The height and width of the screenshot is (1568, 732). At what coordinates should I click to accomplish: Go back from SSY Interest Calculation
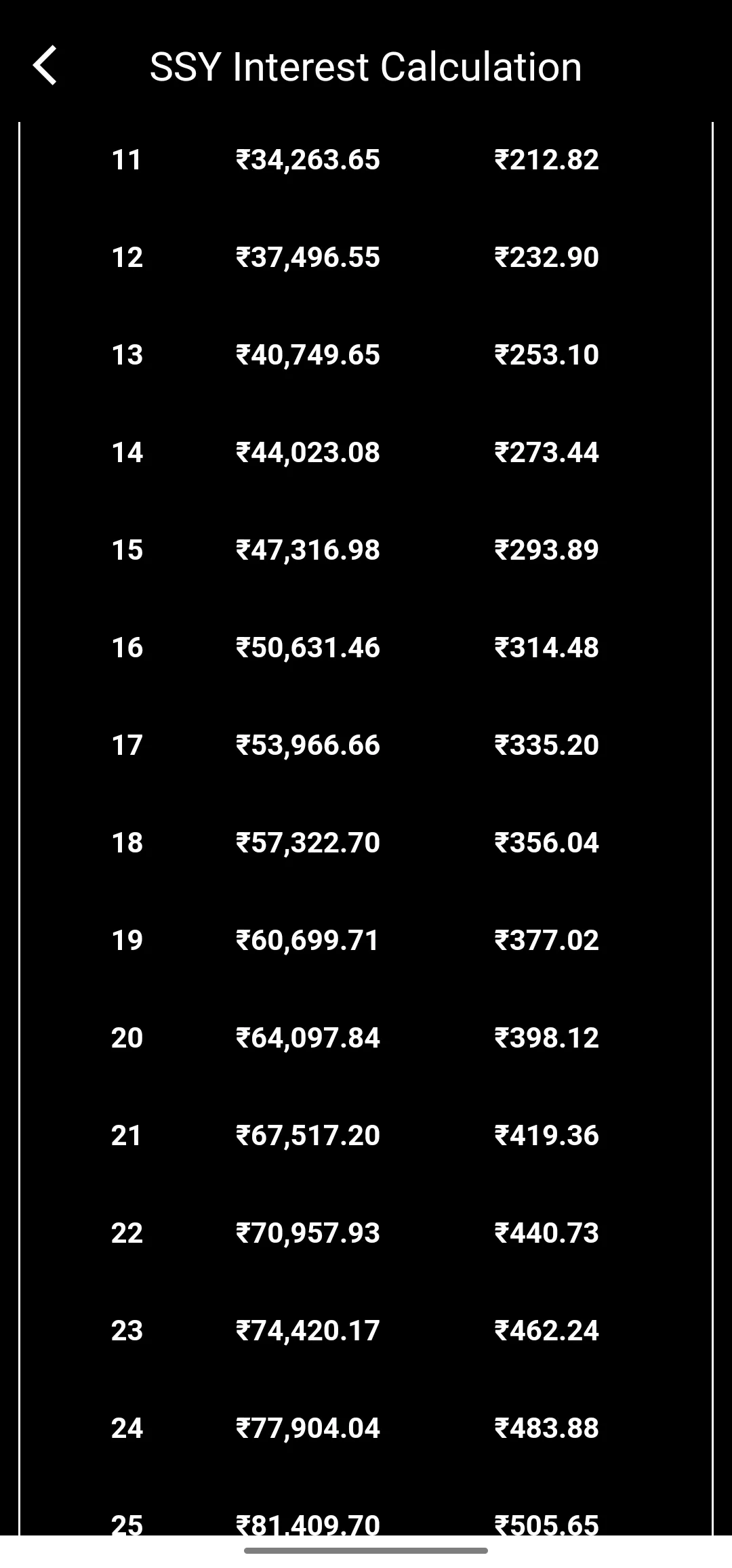point(45,66)
